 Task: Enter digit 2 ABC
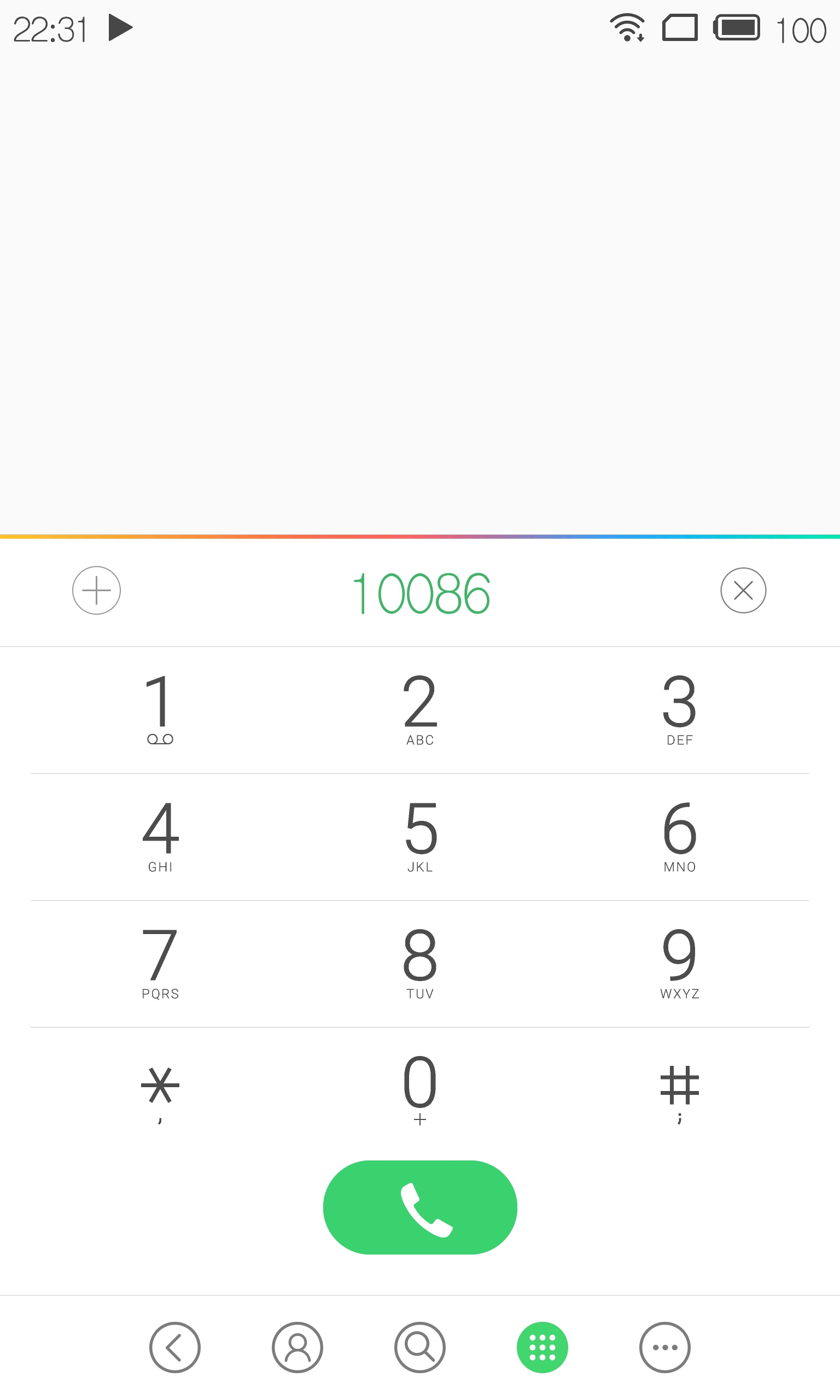420,710
